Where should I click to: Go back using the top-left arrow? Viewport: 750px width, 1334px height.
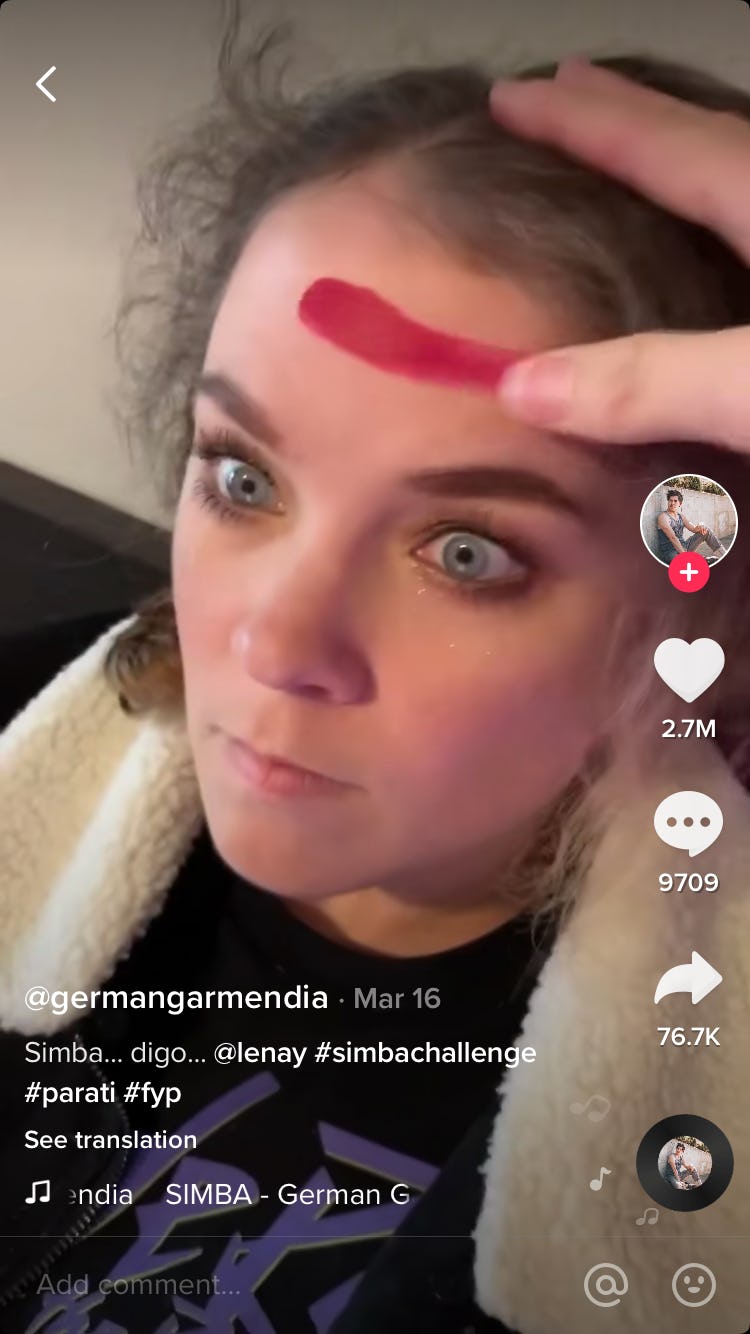click(46, 85)
